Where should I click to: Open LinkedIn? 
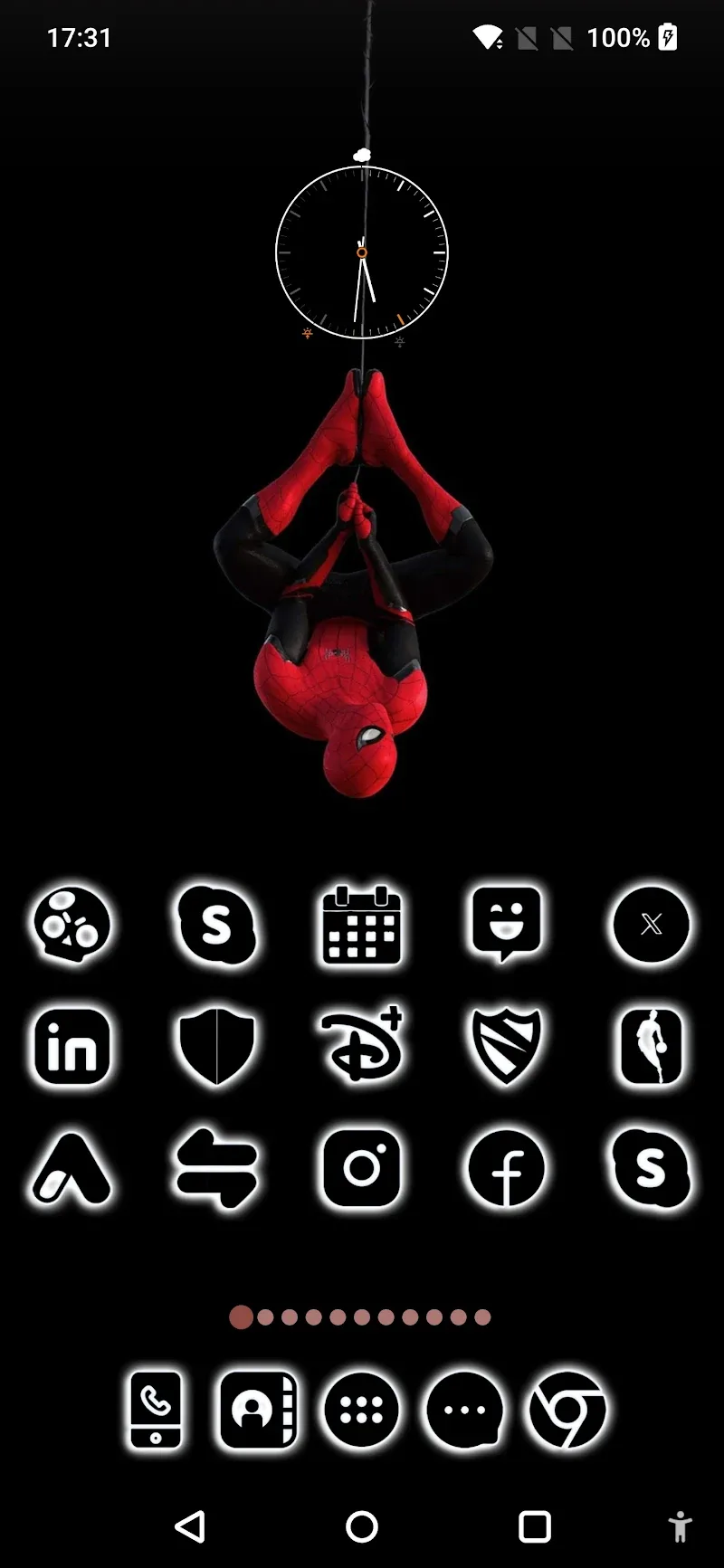point(72,1047)
